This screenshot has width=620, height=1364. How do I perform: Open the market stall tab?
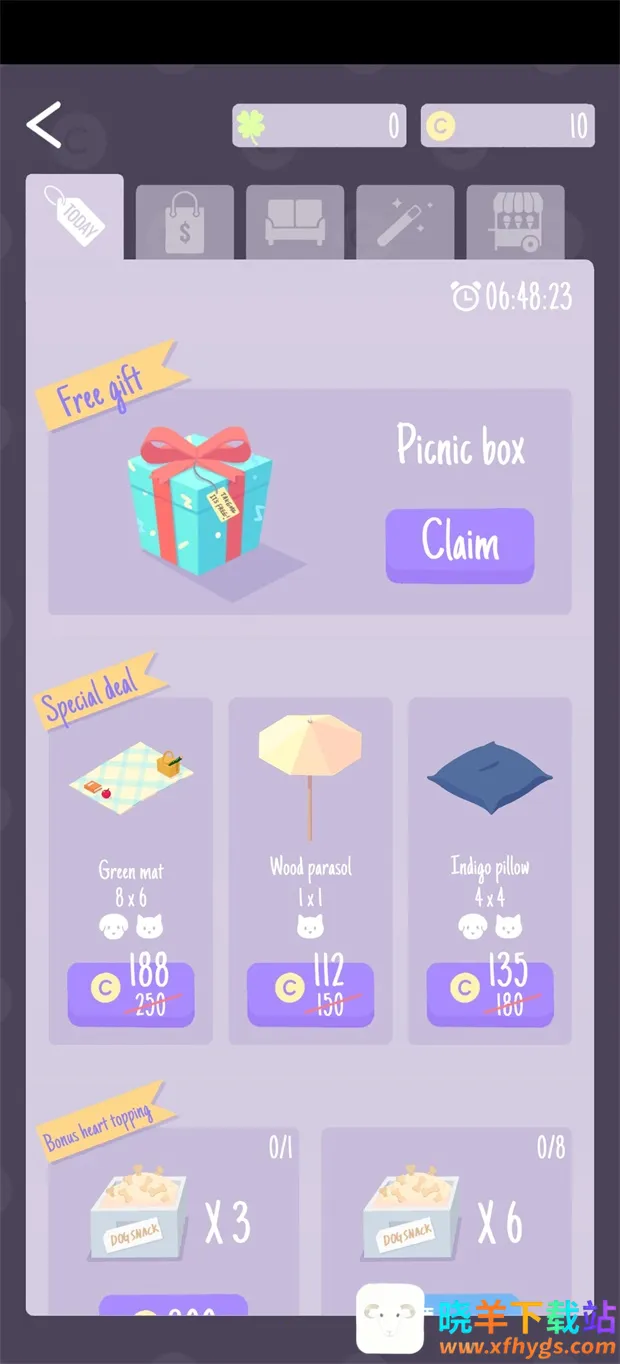coord(515,222)
